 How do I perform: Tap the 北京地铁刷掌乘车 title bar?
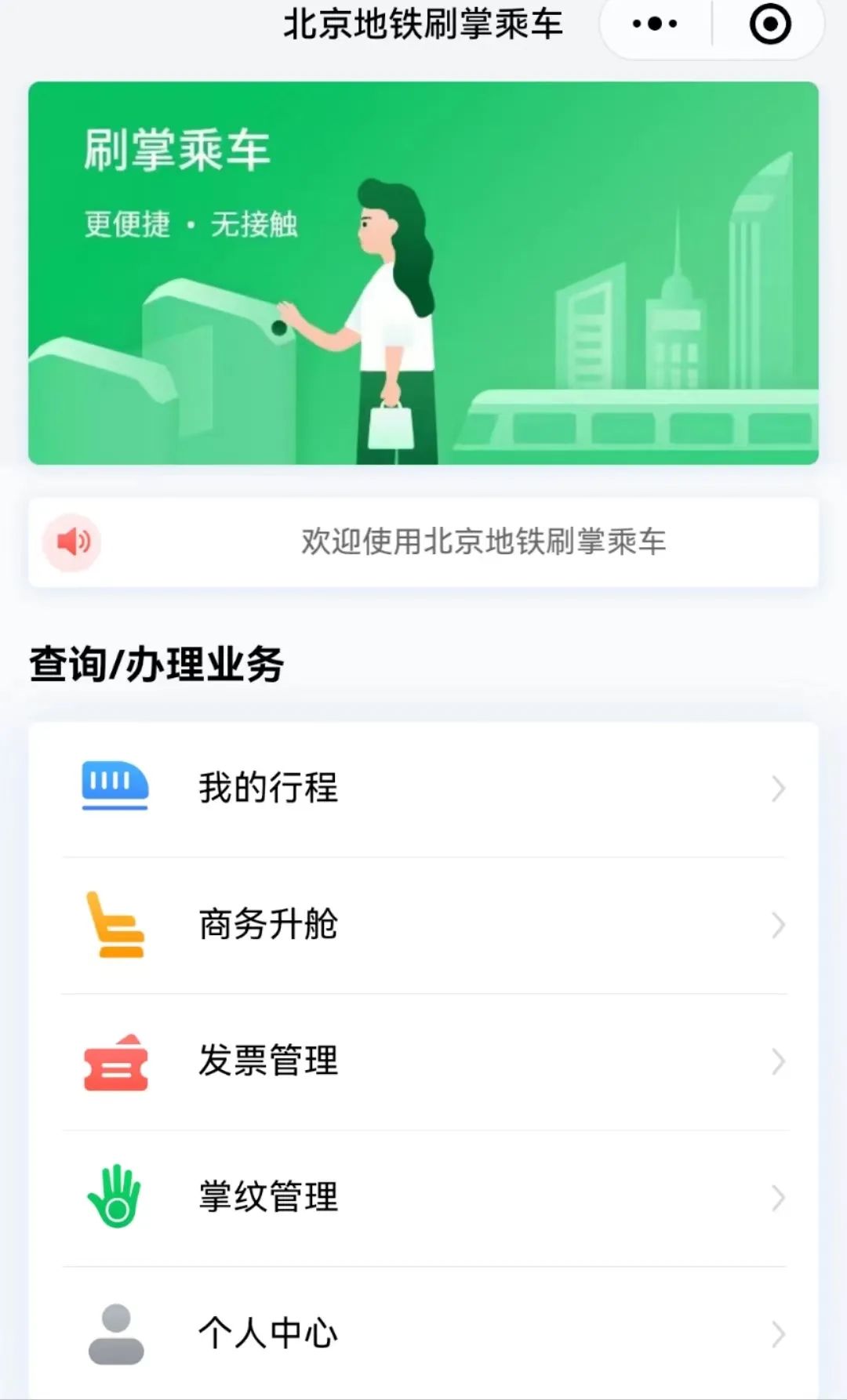(423, 24)
